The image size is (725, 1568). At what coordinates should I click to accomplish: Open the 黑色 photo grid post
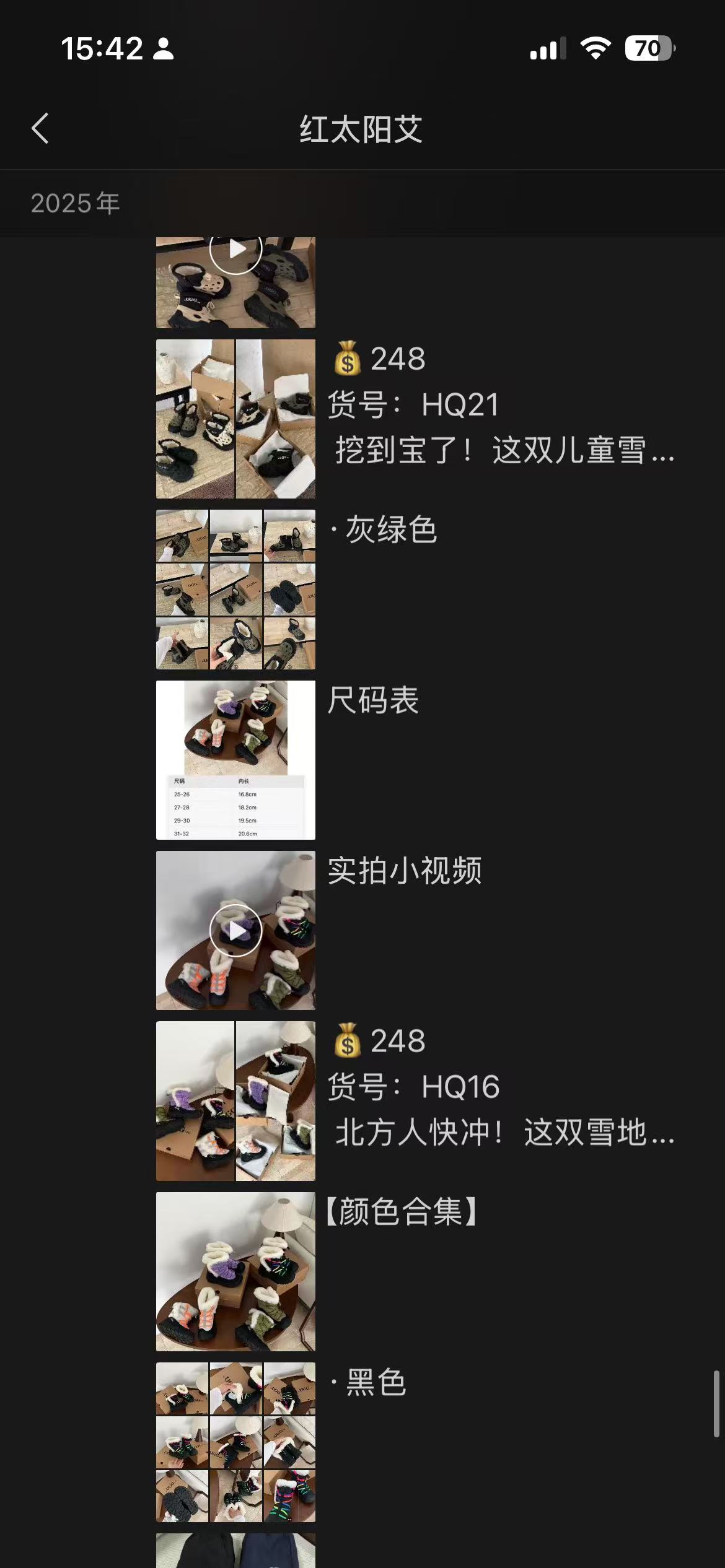click(x=235, y=1442)
